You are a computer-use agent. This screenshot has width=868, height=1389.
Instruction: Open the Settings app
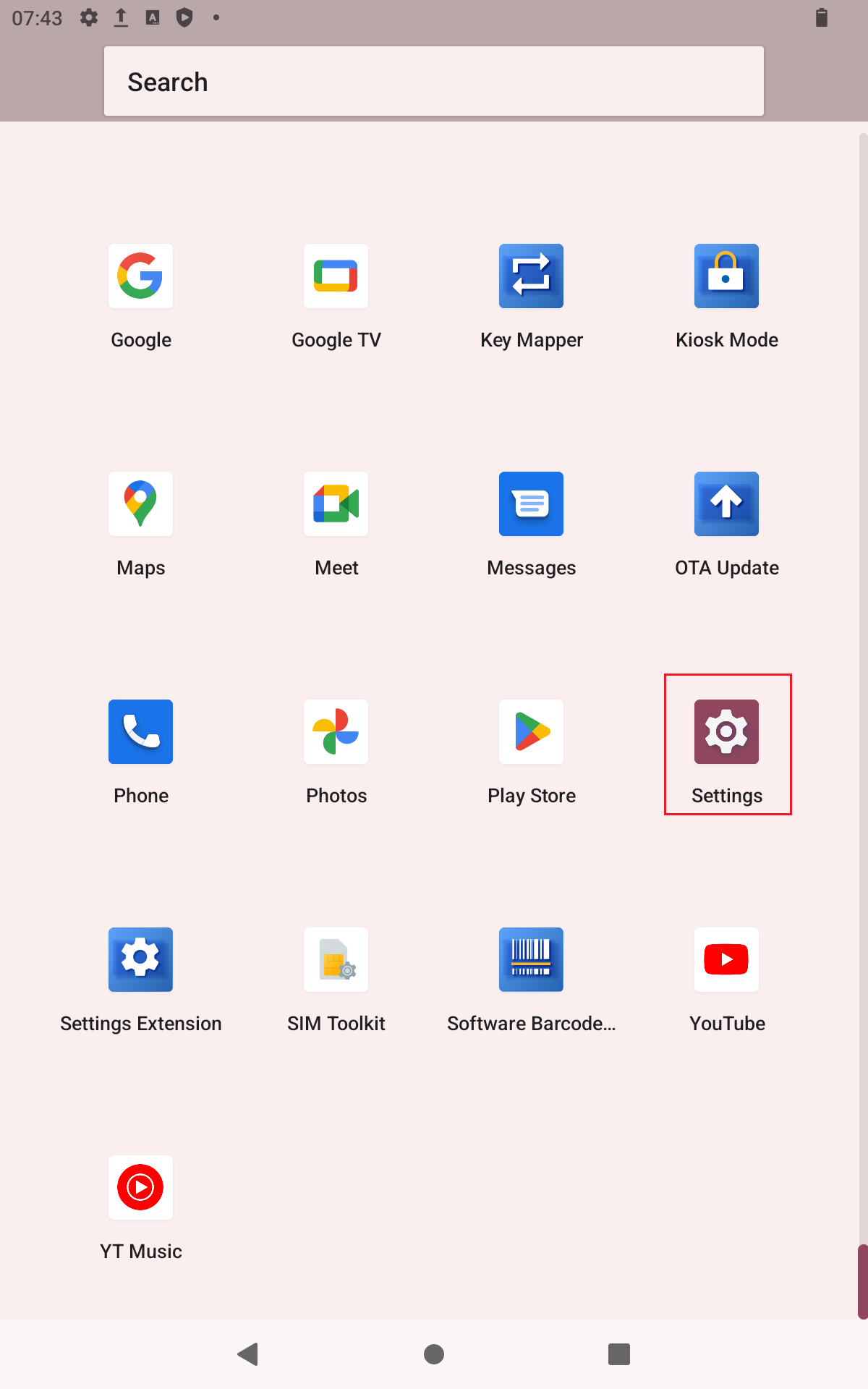tap(726, 732)
